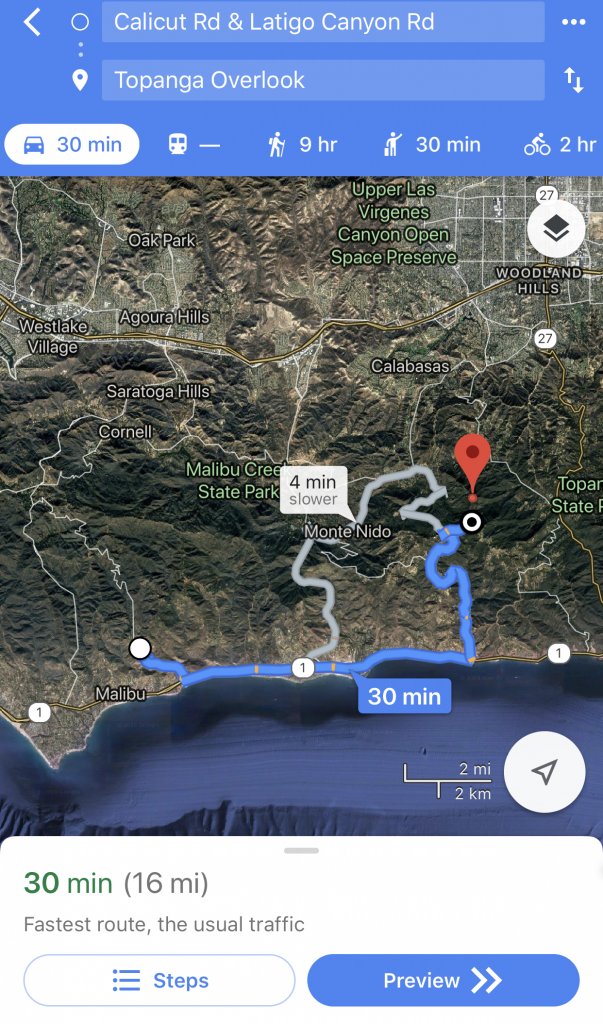
Task: Open the Steps list
Action: (x=159, y=980)
